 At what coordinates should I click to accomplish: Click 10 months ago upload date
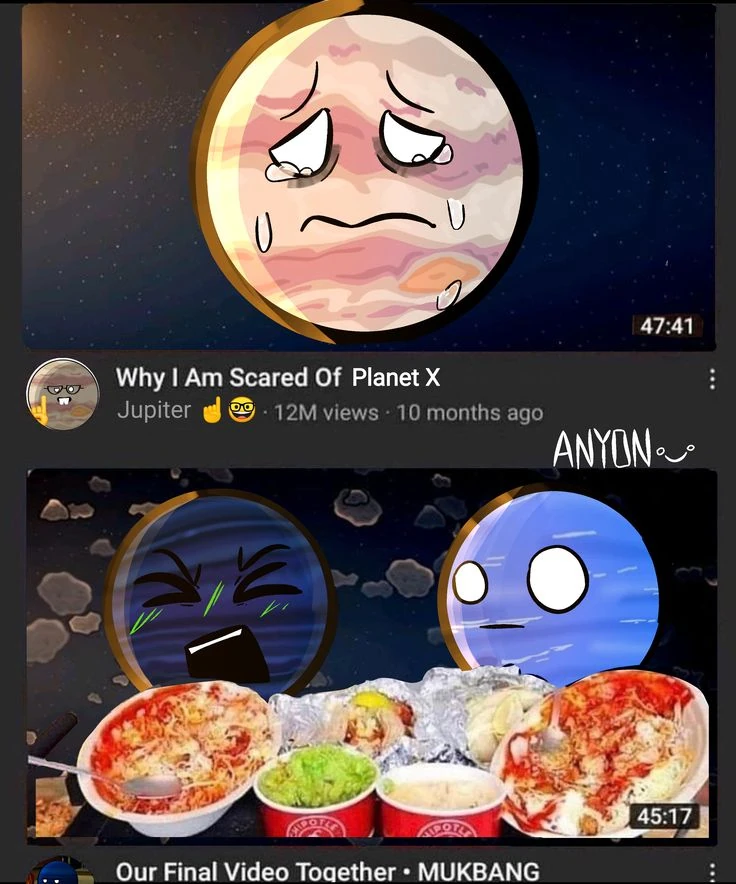point(468,410)
